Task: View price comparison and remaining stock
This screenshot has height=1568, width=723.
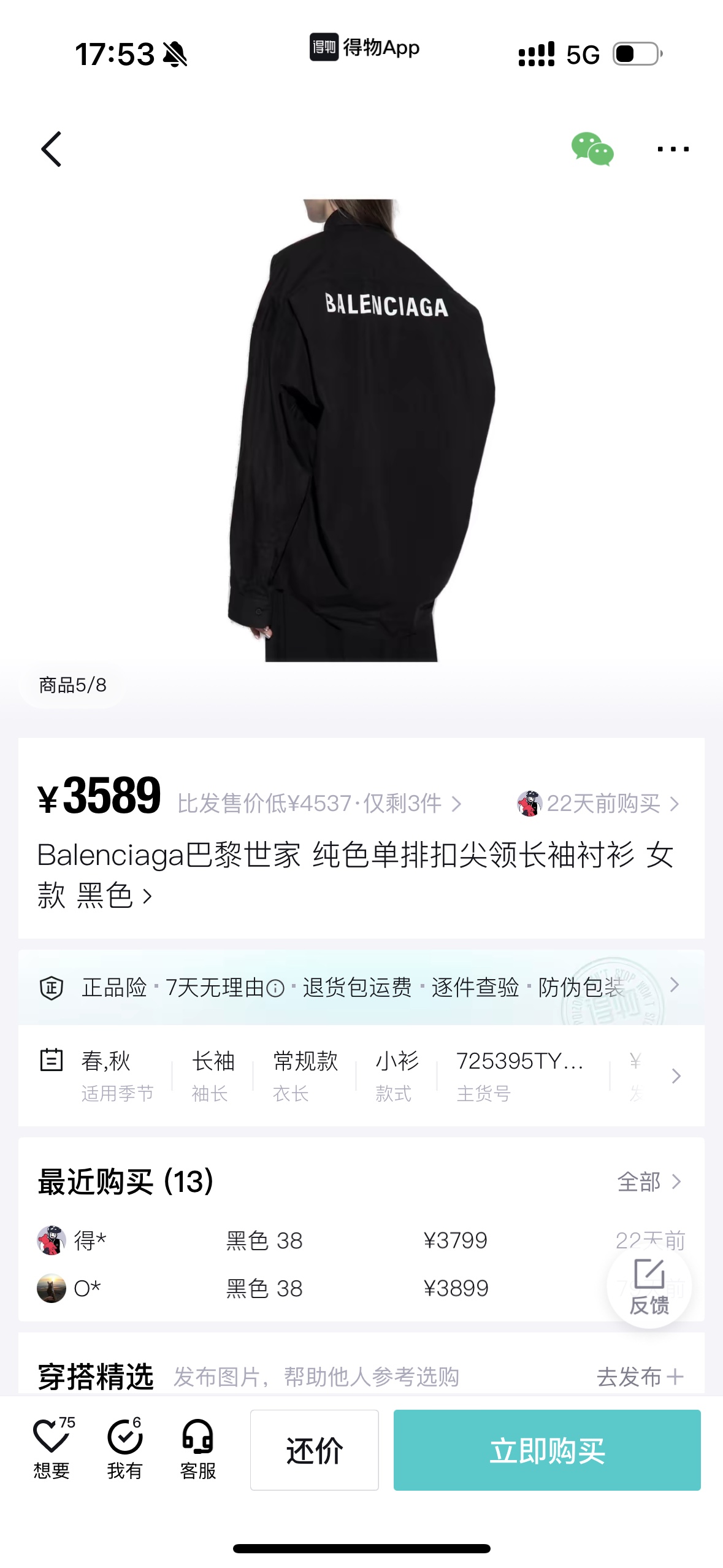Action: [319, 804]
